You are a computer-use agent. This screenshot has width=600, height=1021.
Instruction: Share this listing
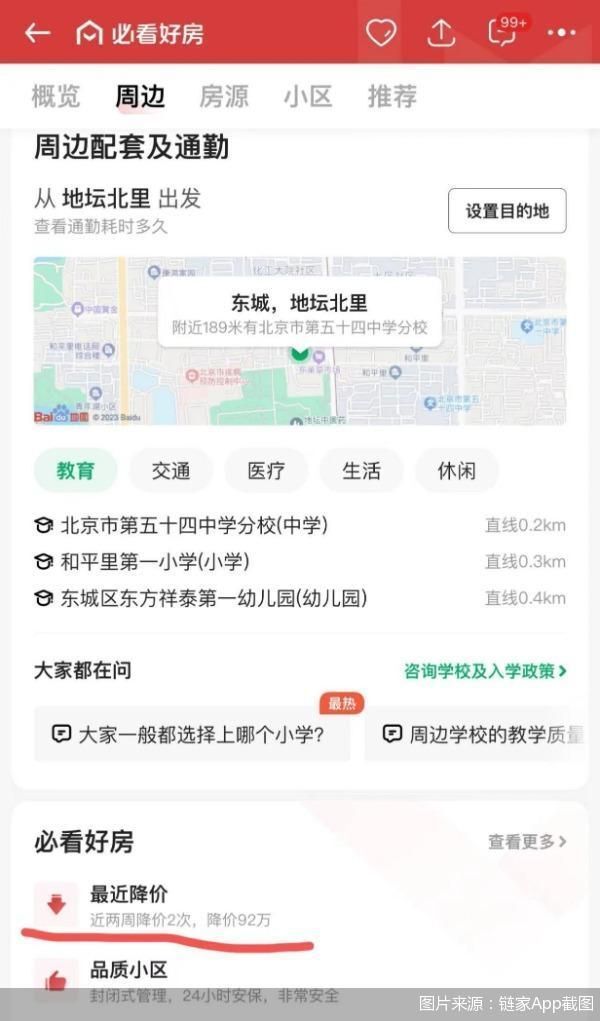(x=441, y=33)
